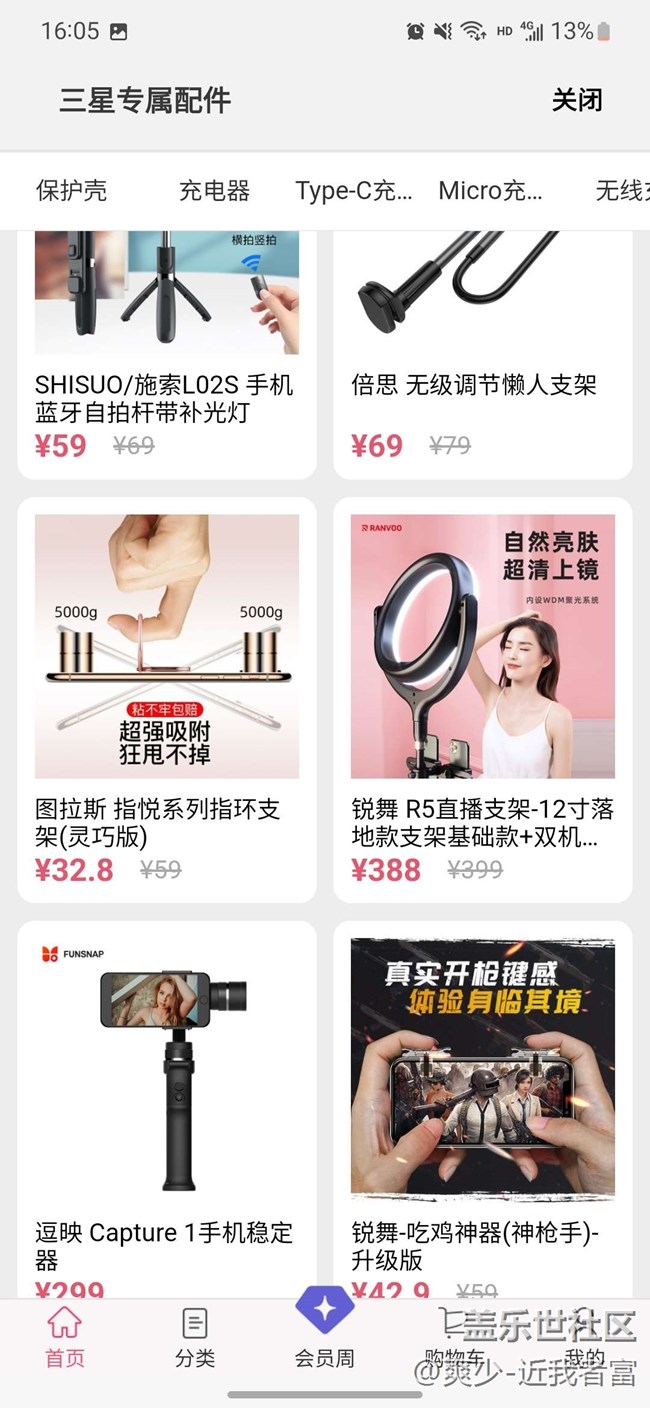Open the 会员周 tab
Screen dimensions: 650x1408
click(324, 1330)
